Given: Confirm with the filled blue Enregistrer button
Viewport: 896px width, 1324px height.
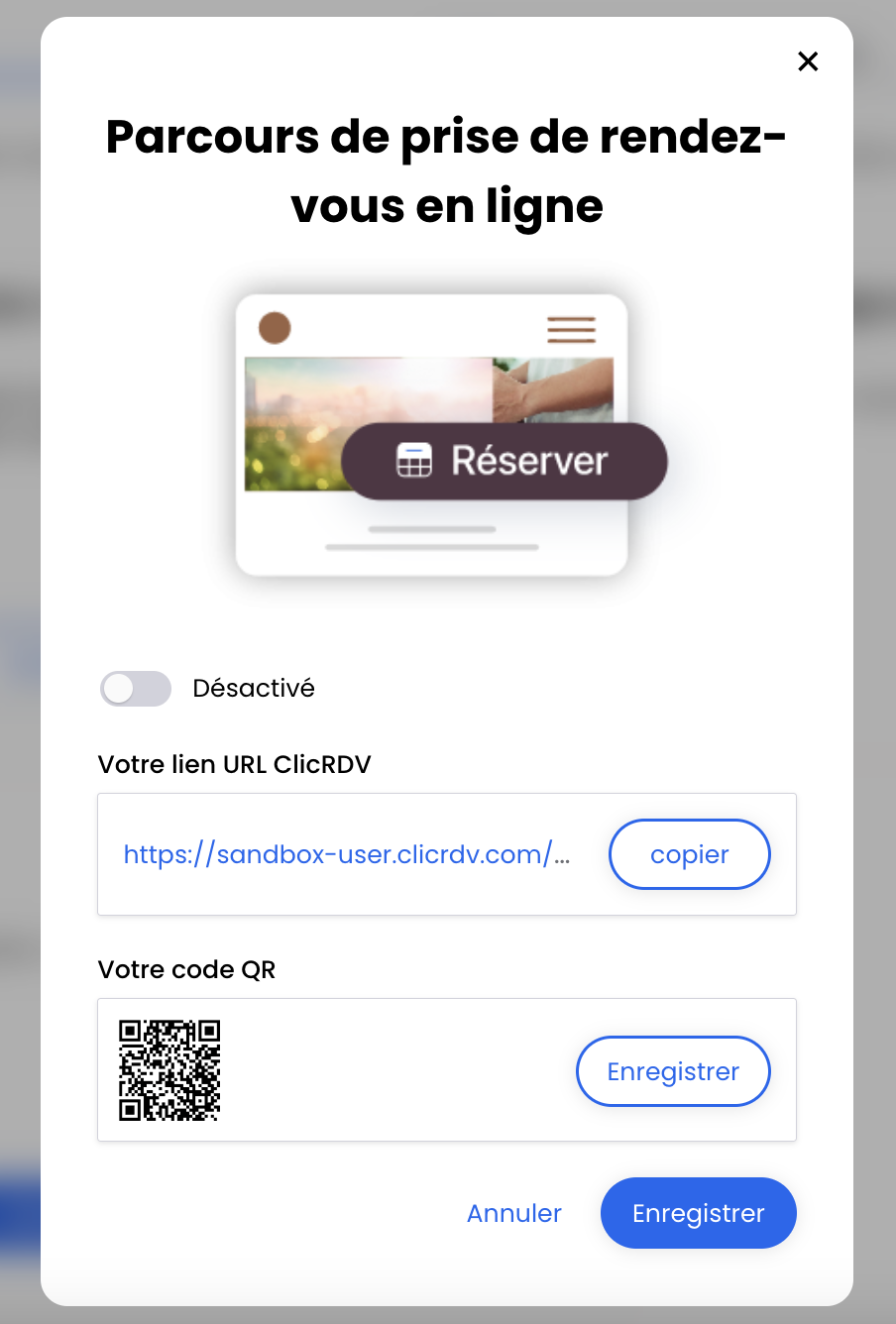Looking at the screenshot, I should (x=698, y=1213).
